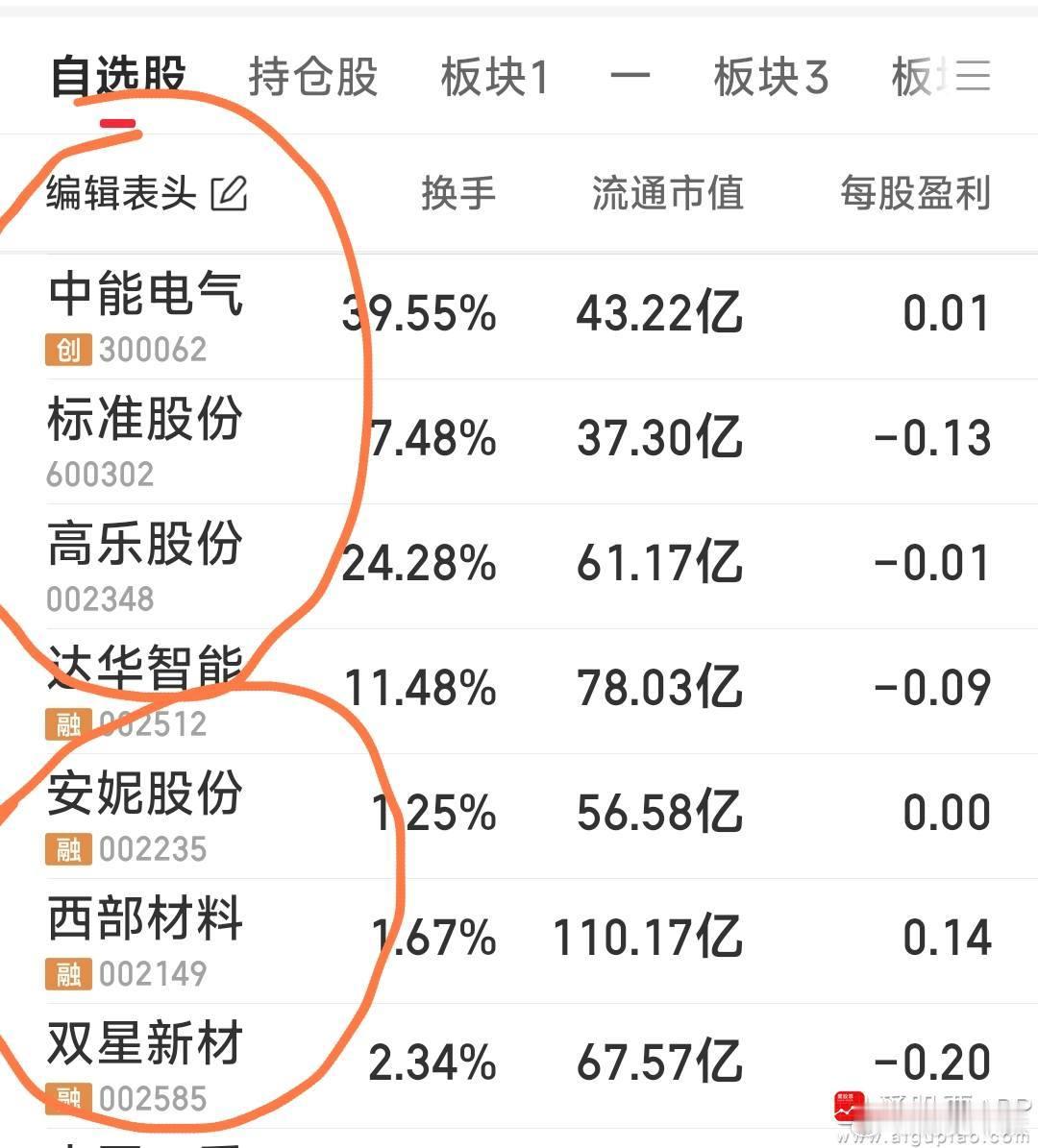
Task: Toggle sorting on the 每股盈利 column
Action: 914,192
